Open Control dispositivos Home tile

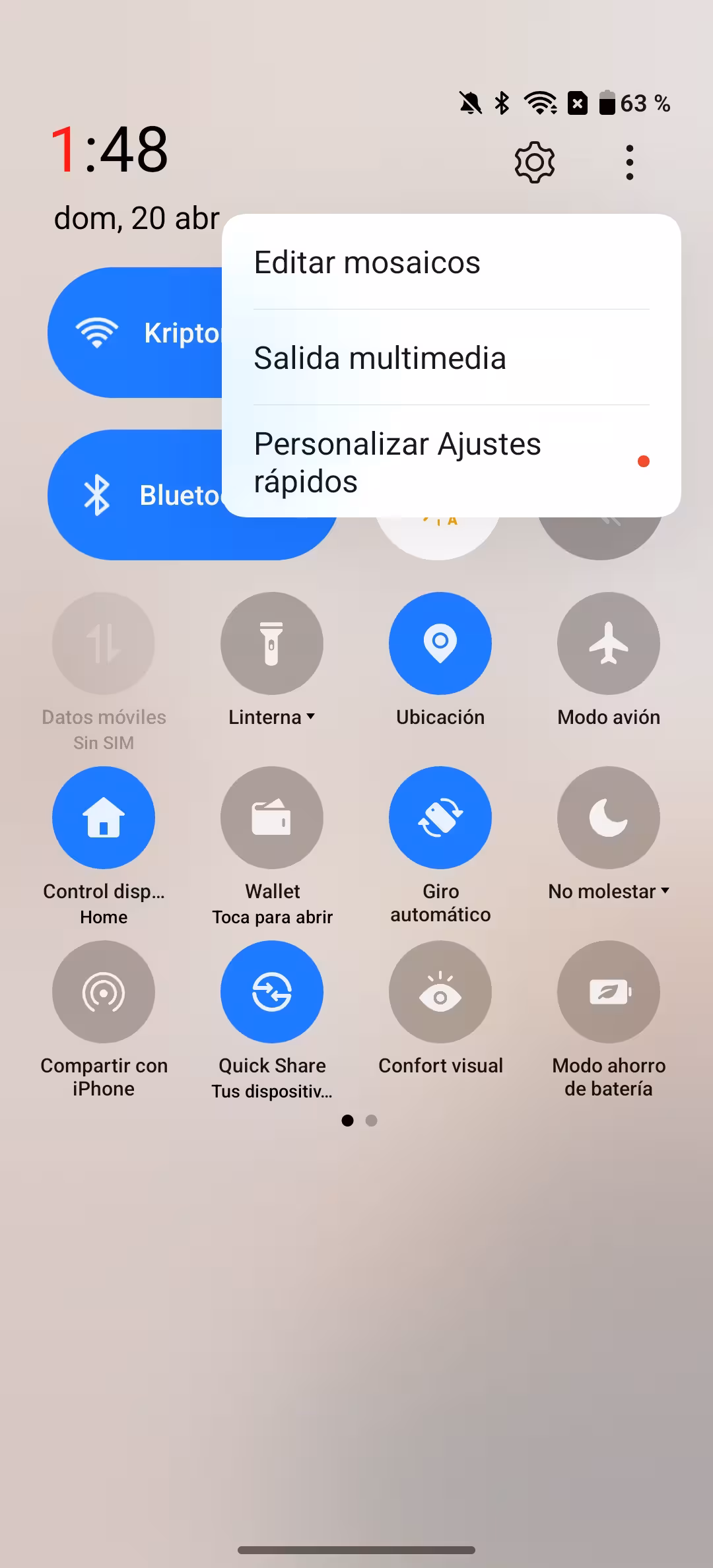tap(104, 818)
